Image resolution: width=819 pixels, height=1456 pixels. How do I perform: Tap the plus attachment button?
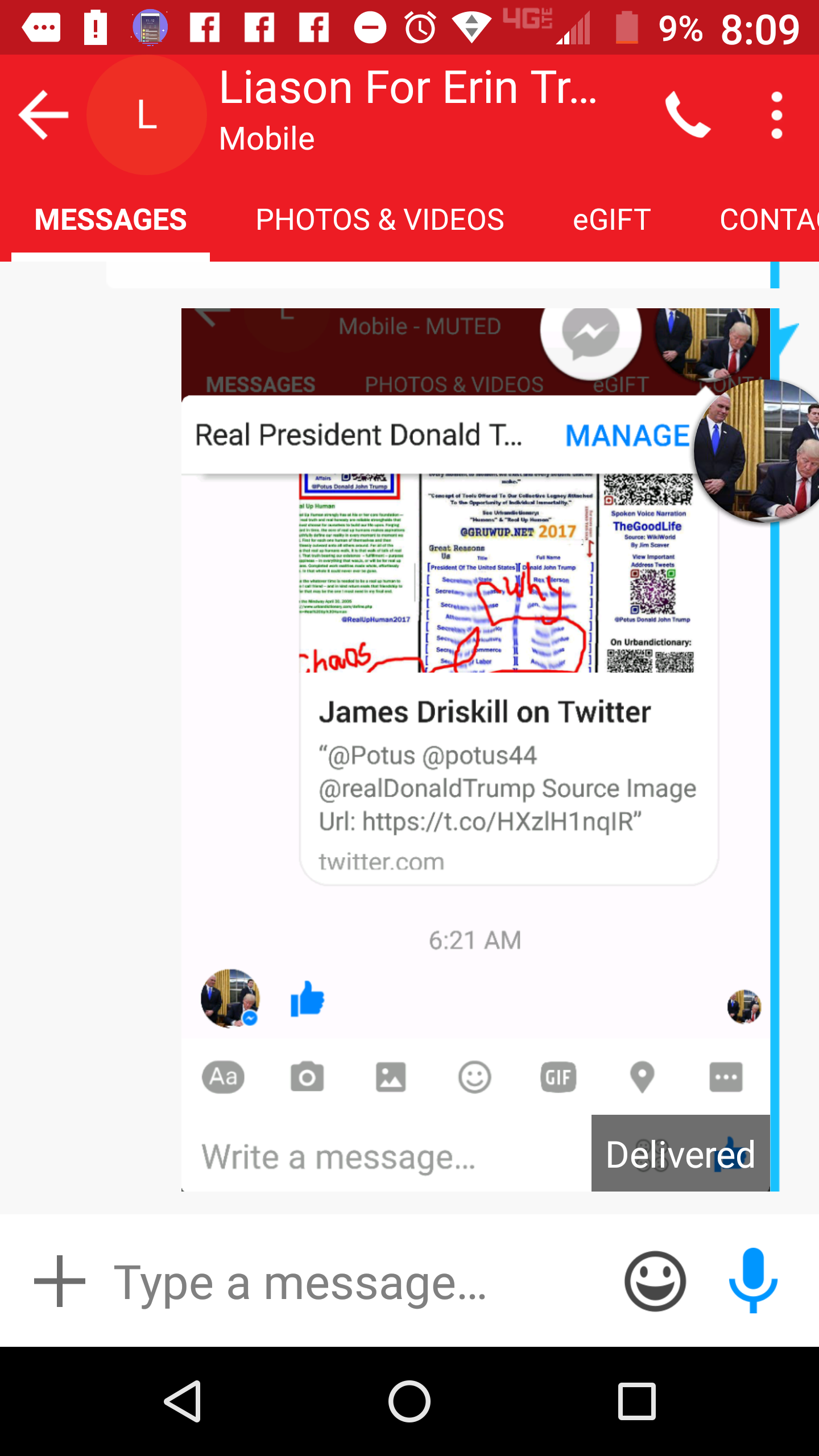click(x=60, y=1281)
